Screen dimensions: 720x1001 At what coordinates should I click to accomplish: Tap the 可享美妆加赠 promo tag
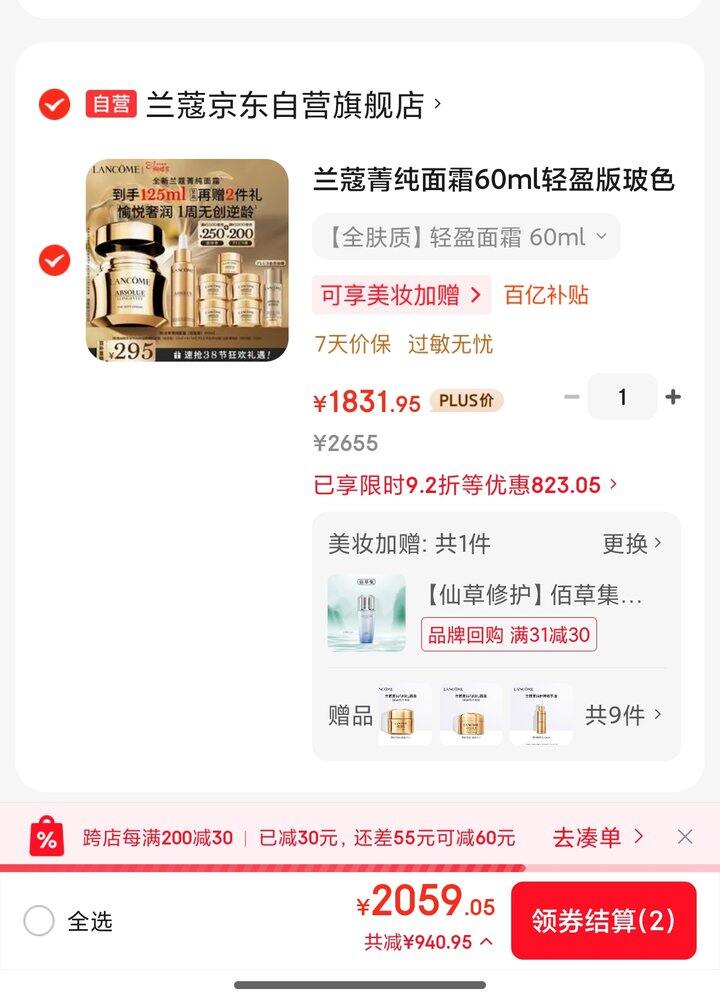tap(401, 295)
